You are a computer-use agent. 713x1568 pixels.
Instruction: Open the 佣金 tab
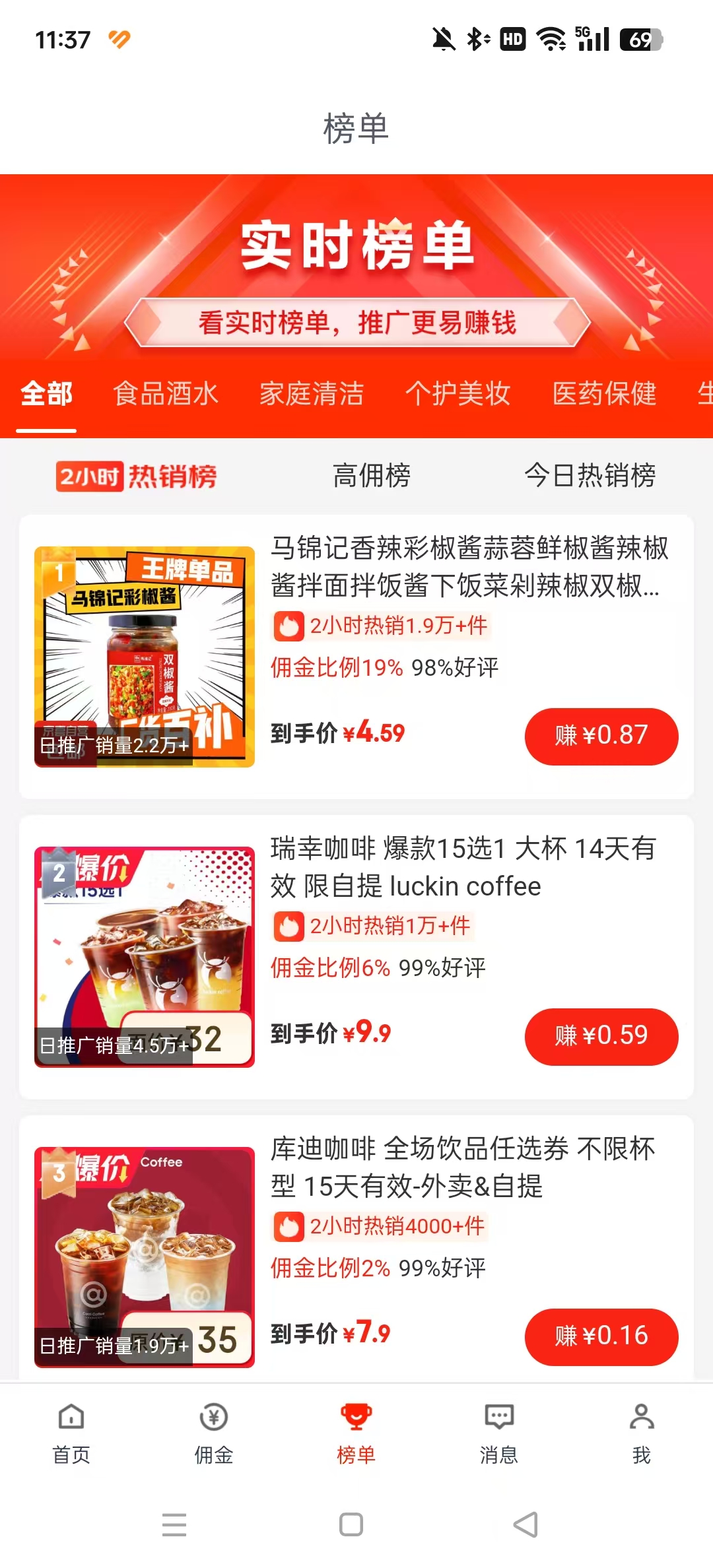(x=214, y=1431)
